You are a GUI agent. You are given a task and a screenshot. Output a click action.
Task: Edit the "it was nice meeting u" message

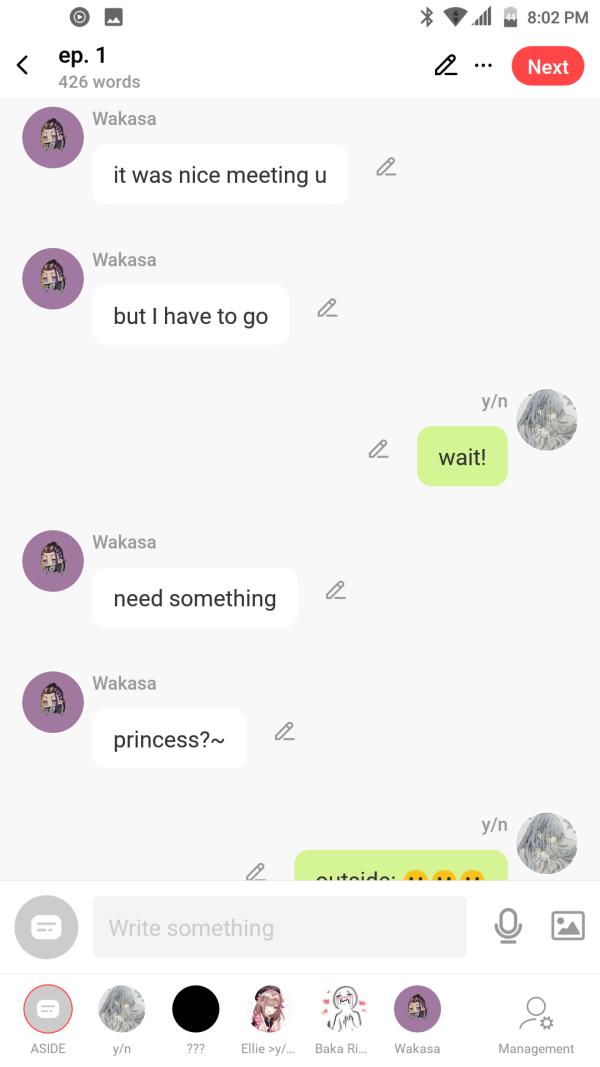click(x=386, y=167)
